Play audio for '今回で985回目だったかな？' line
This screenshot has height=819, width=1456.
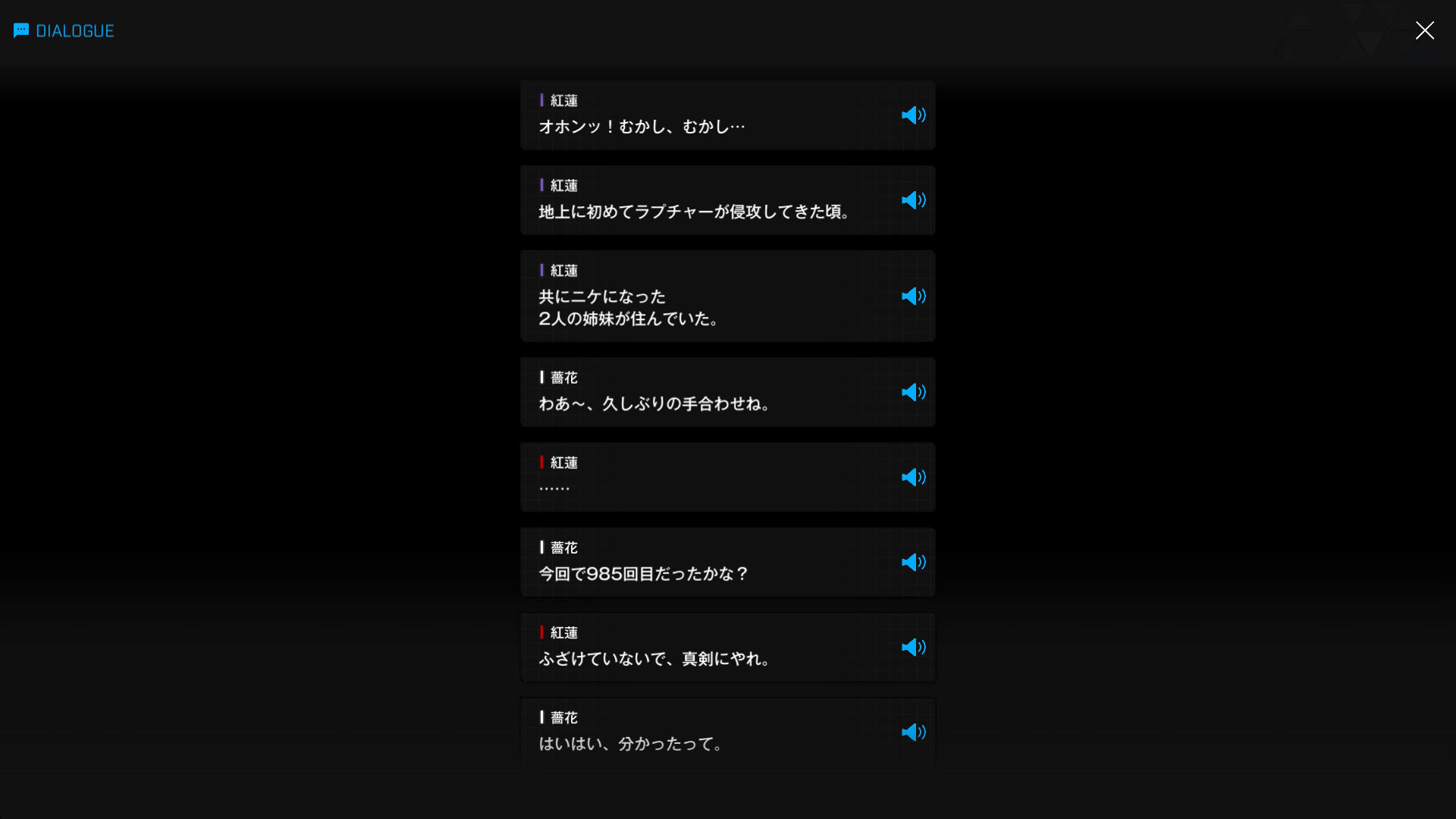[913, 562]
